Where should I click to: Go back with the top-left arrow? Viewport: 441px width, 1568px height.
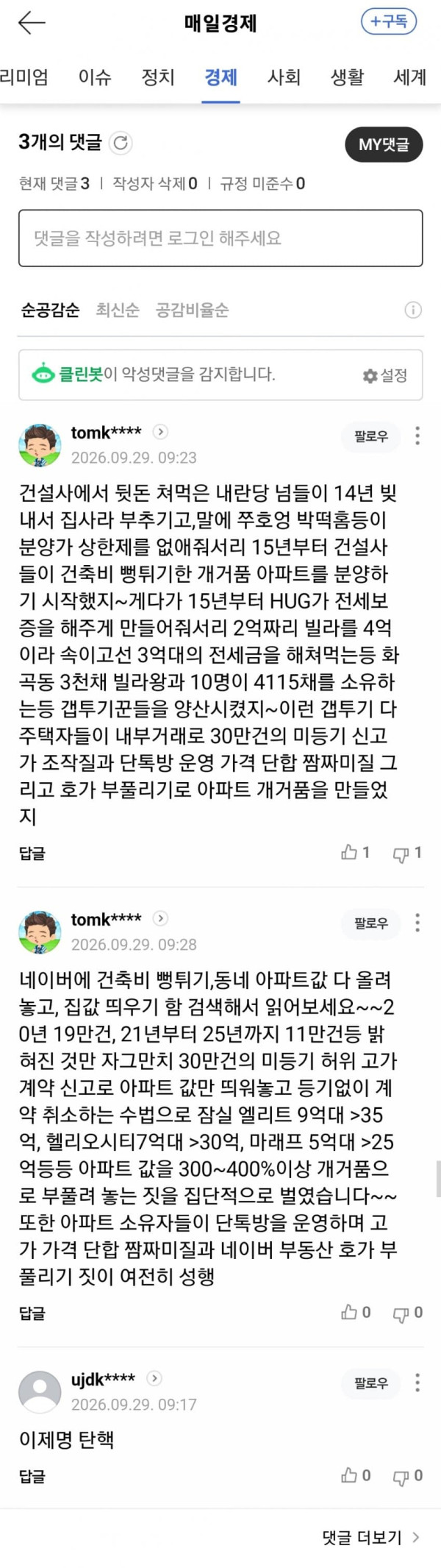[31, 23]
